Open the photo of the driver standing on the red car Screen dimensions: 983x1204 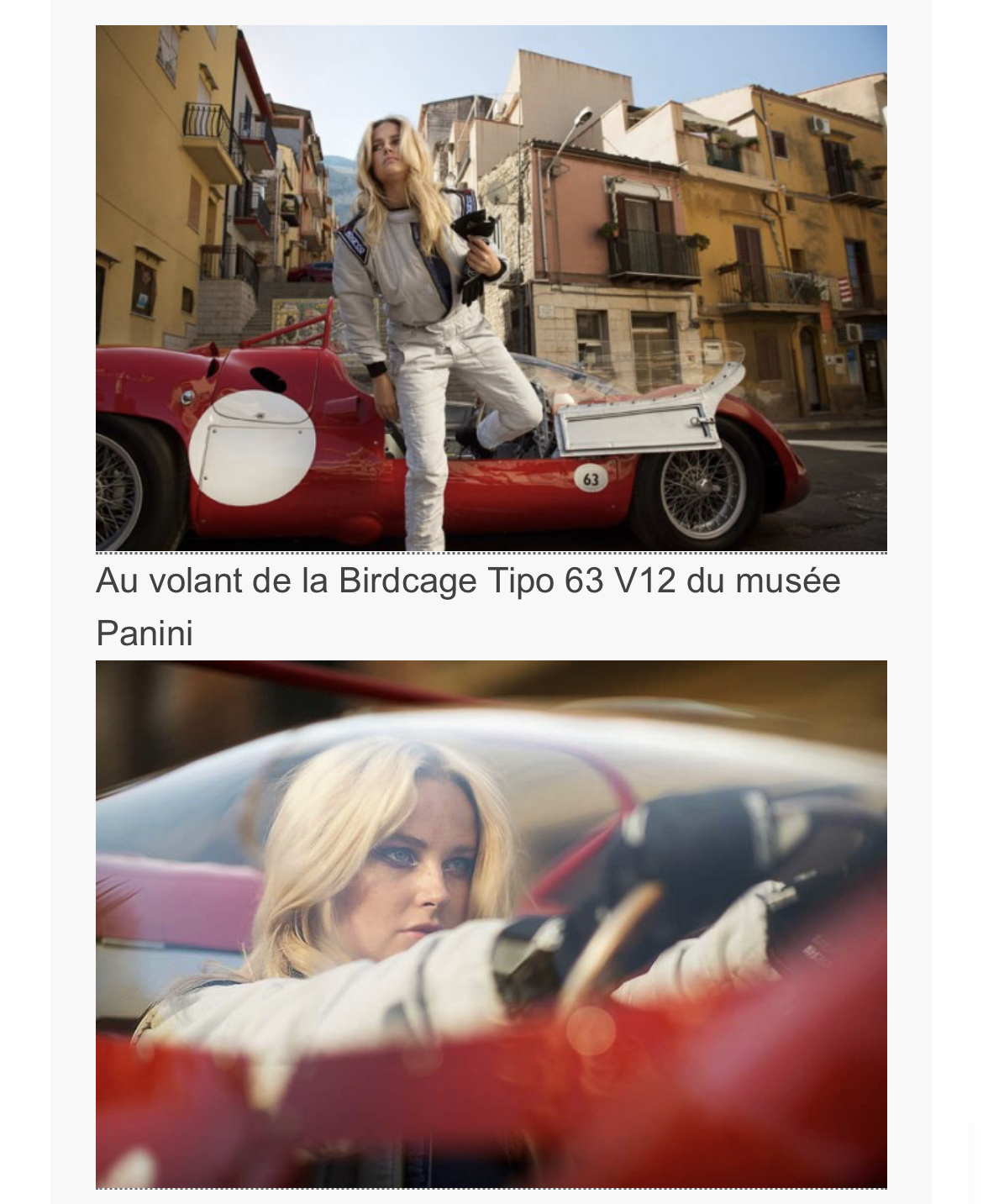(x=491, y=288)
